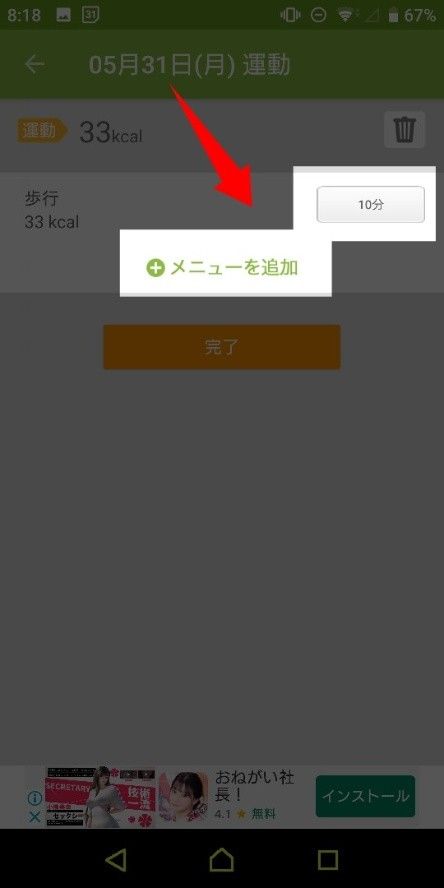
Task: Go to the system home screen
Action: pos(221,860)
